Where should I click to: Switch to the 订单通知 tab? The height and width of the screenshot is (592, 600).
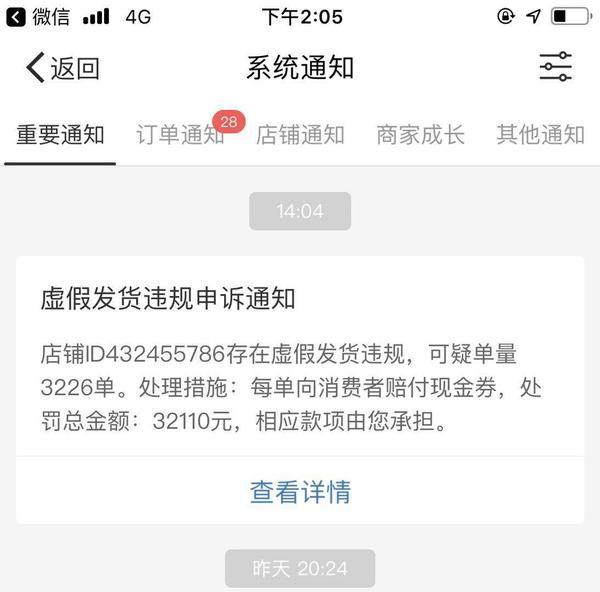tap(180, 135)
